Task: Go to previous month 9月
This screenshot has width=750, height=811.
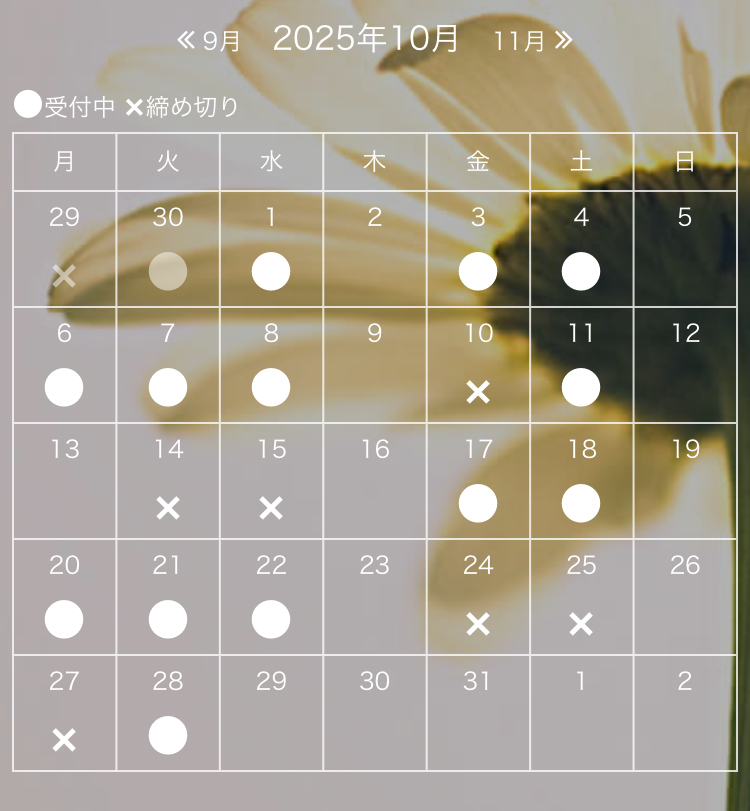Action: [x=210, y=41]
